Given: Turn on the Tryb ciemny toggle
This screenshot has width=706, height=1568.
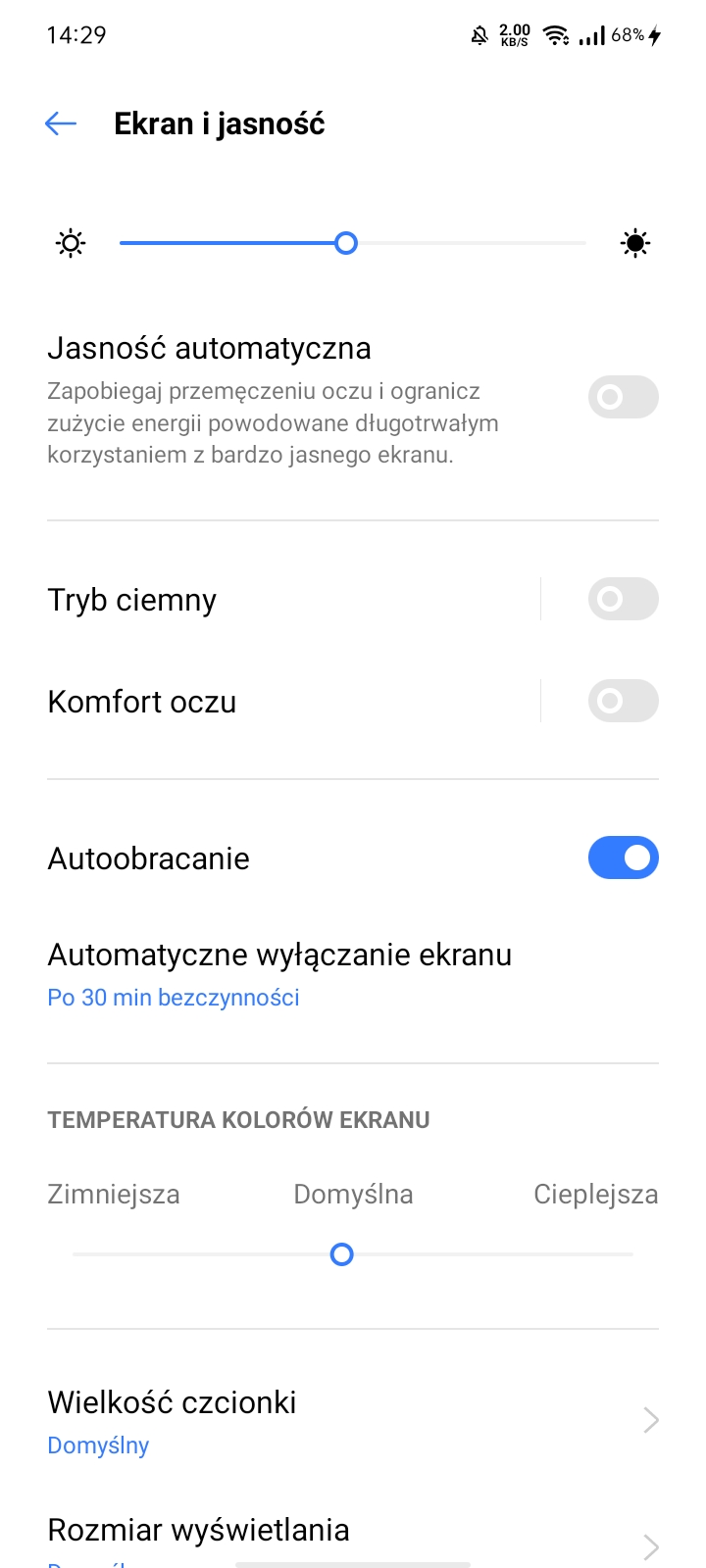Looking at the screenshot, I should [623, 599].
